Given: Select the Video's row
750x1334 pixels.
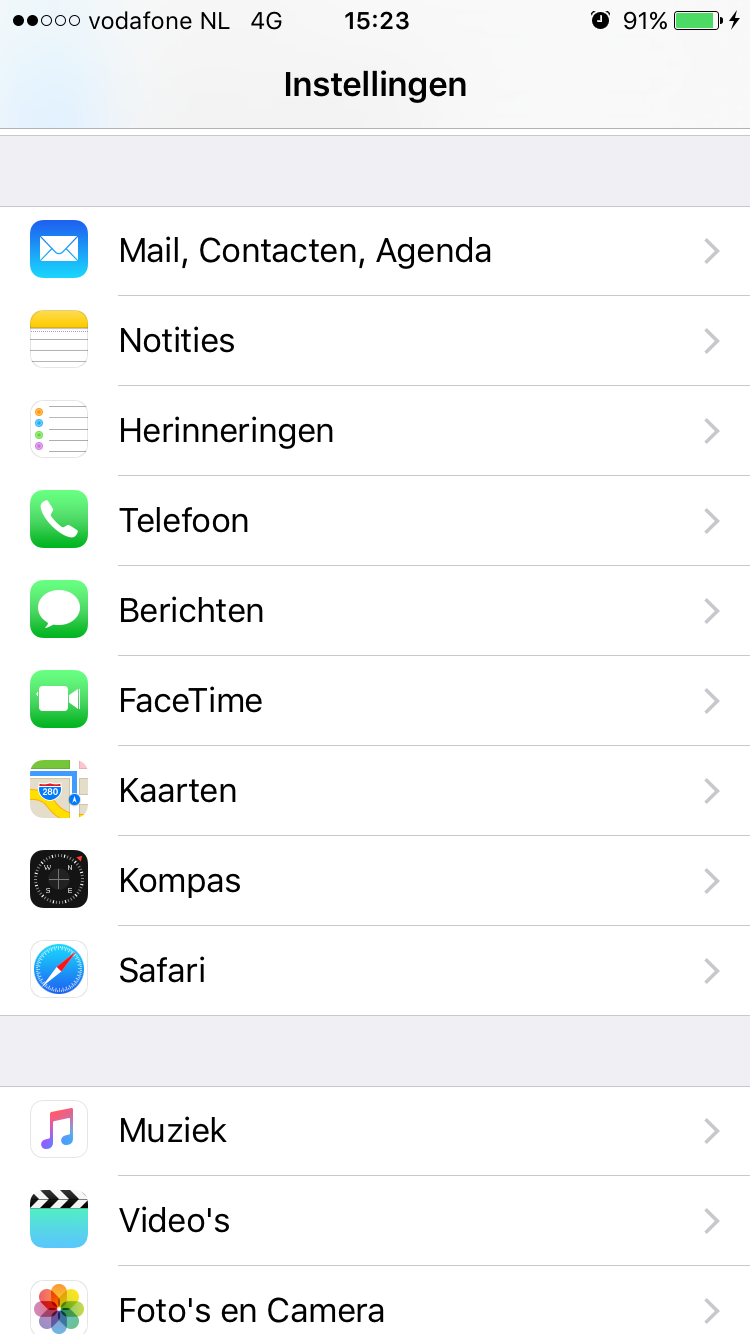Looking at the screenshot, I should pos(375,1221).
